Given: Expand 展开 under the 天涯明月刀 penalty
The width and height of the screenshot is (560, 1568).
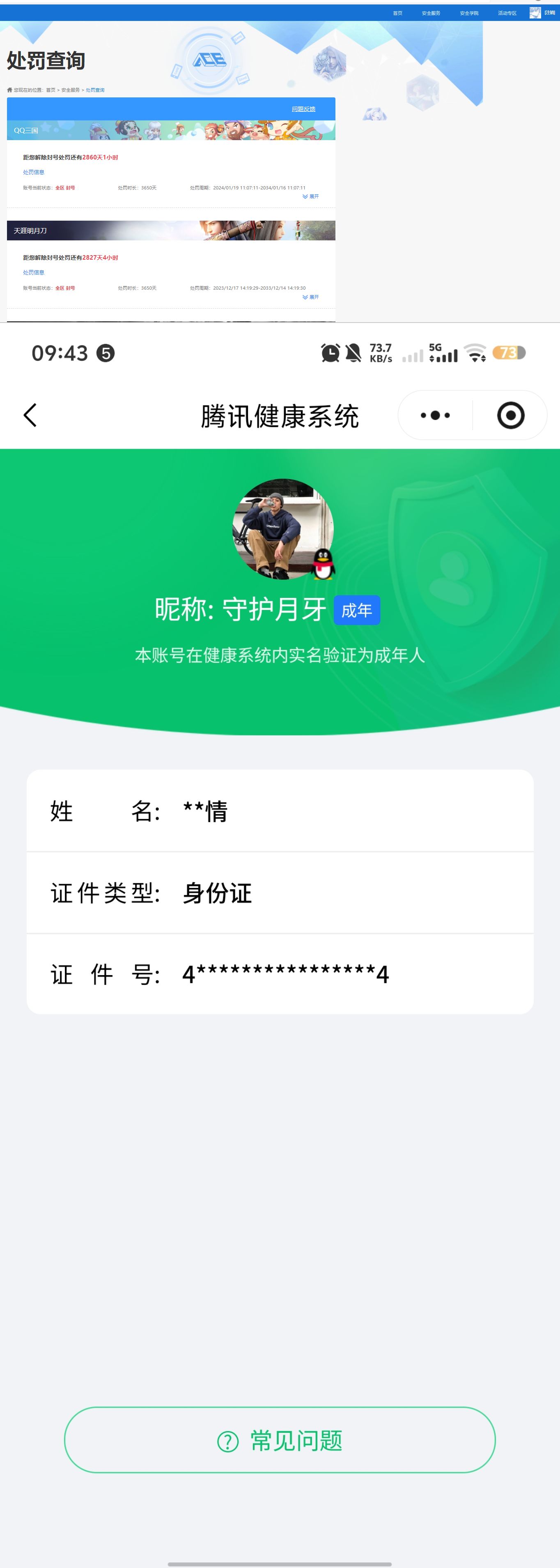Looking at the screenshot, I should pos(311,297).
